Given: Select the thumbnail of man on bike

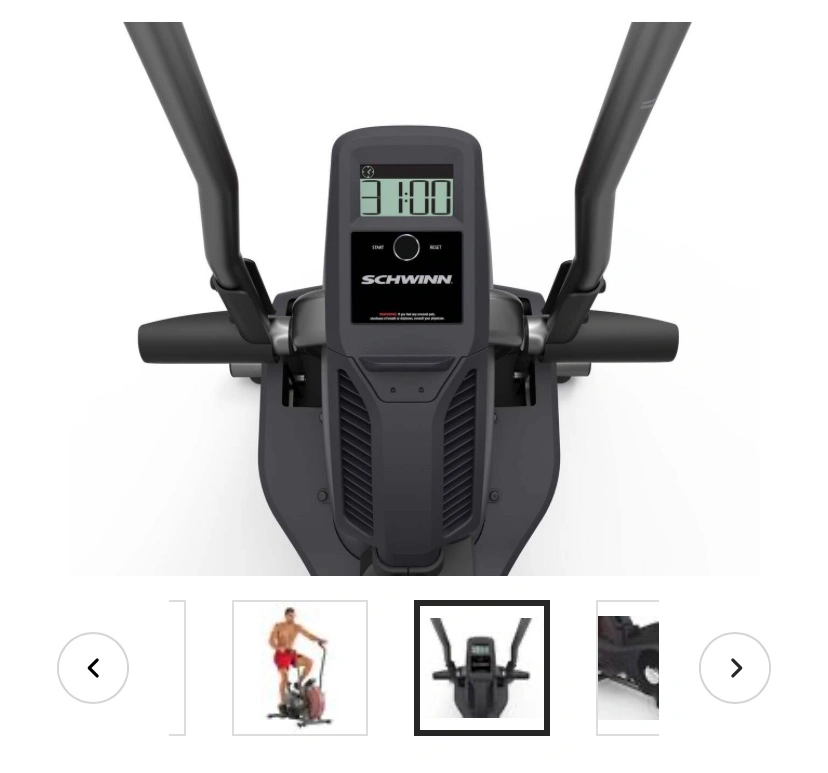Looking at the screenshot, I should (300, 668).
